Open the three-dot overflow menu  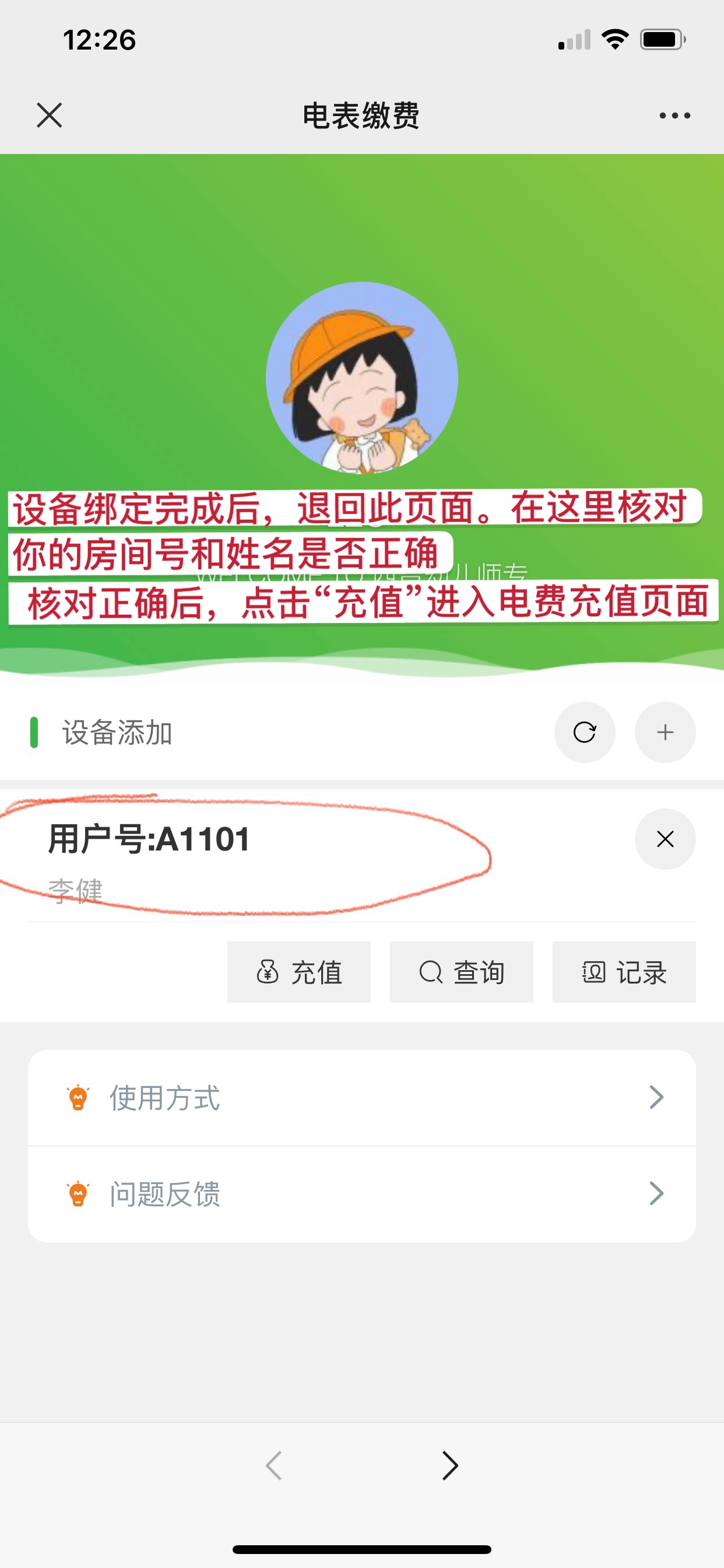coord(674,115)
